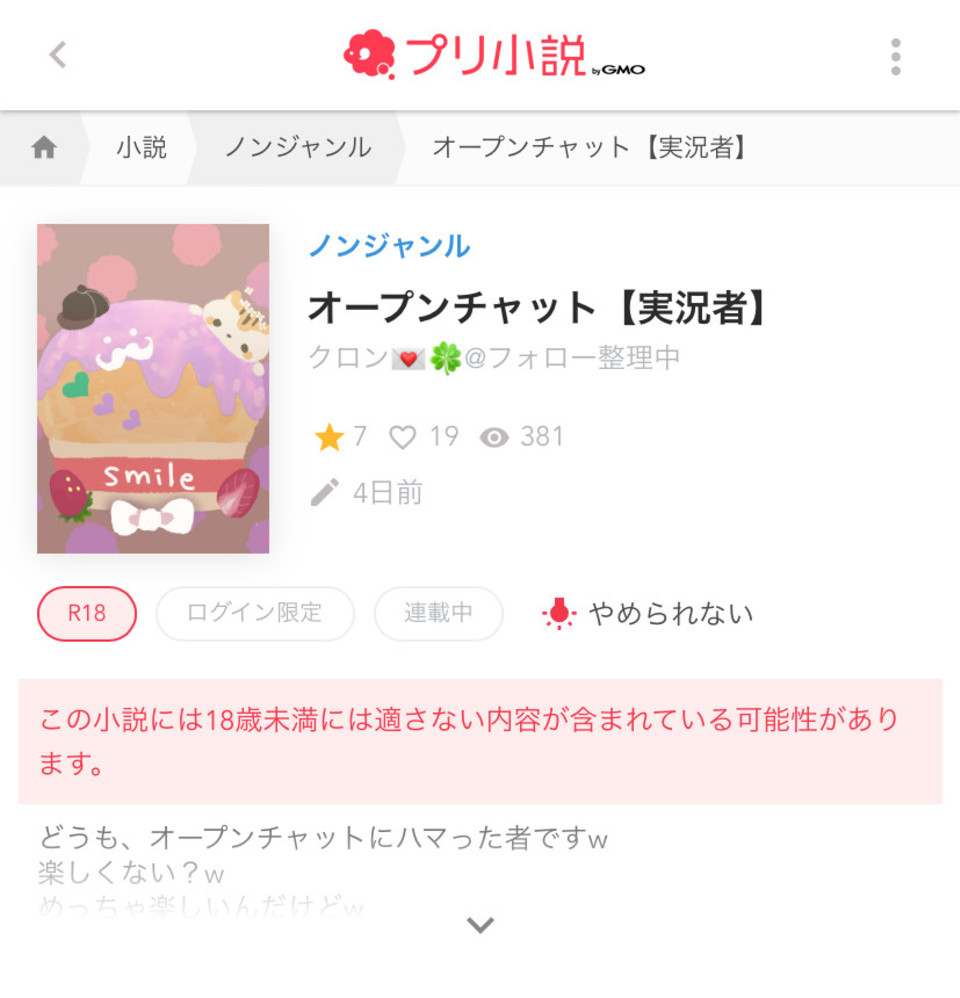
Task: Open author クロン's profile
Action: [494, 358]
